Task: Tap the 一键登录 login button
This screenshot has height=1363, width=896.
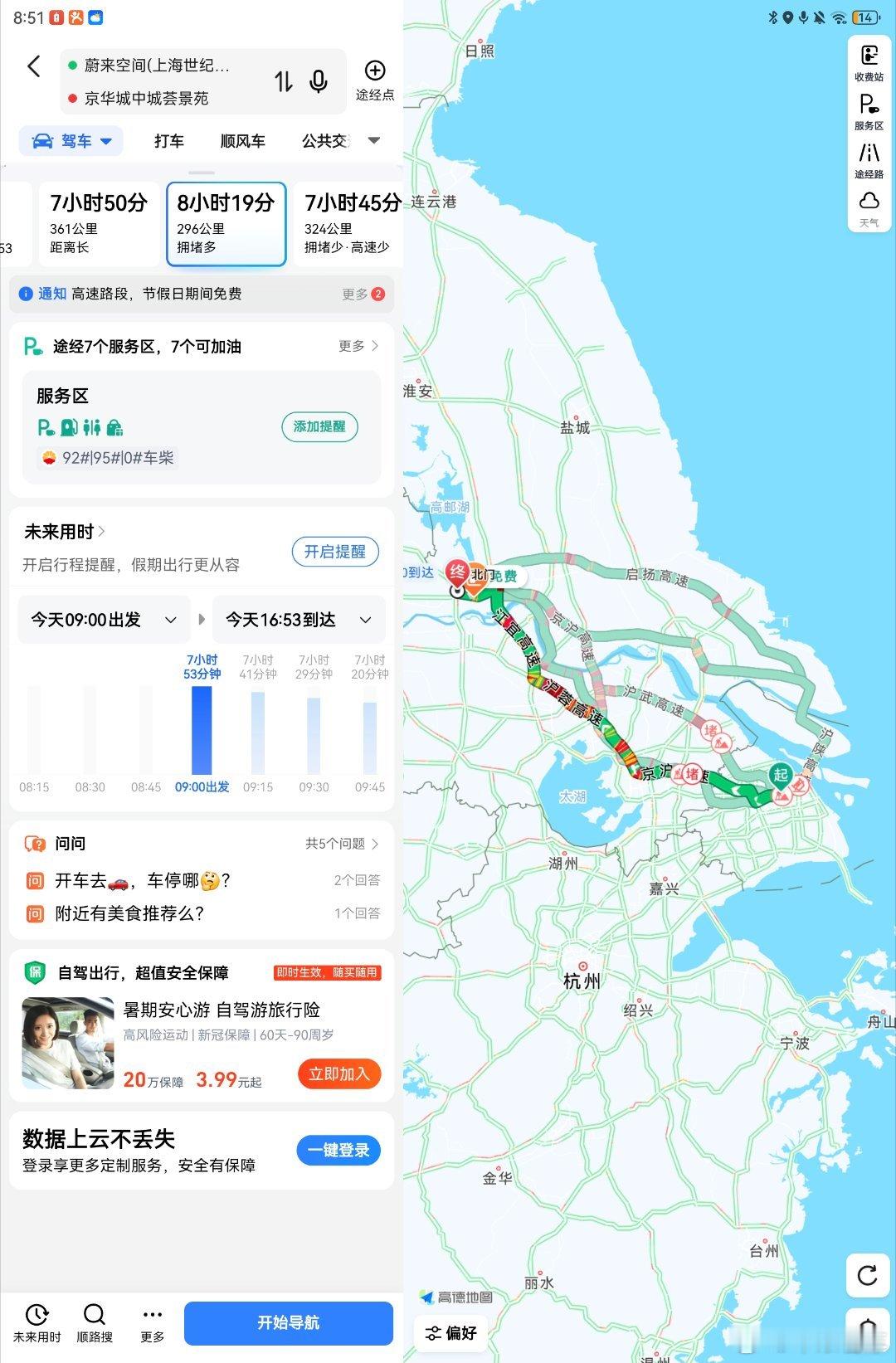Action: tap(338, 1151)
